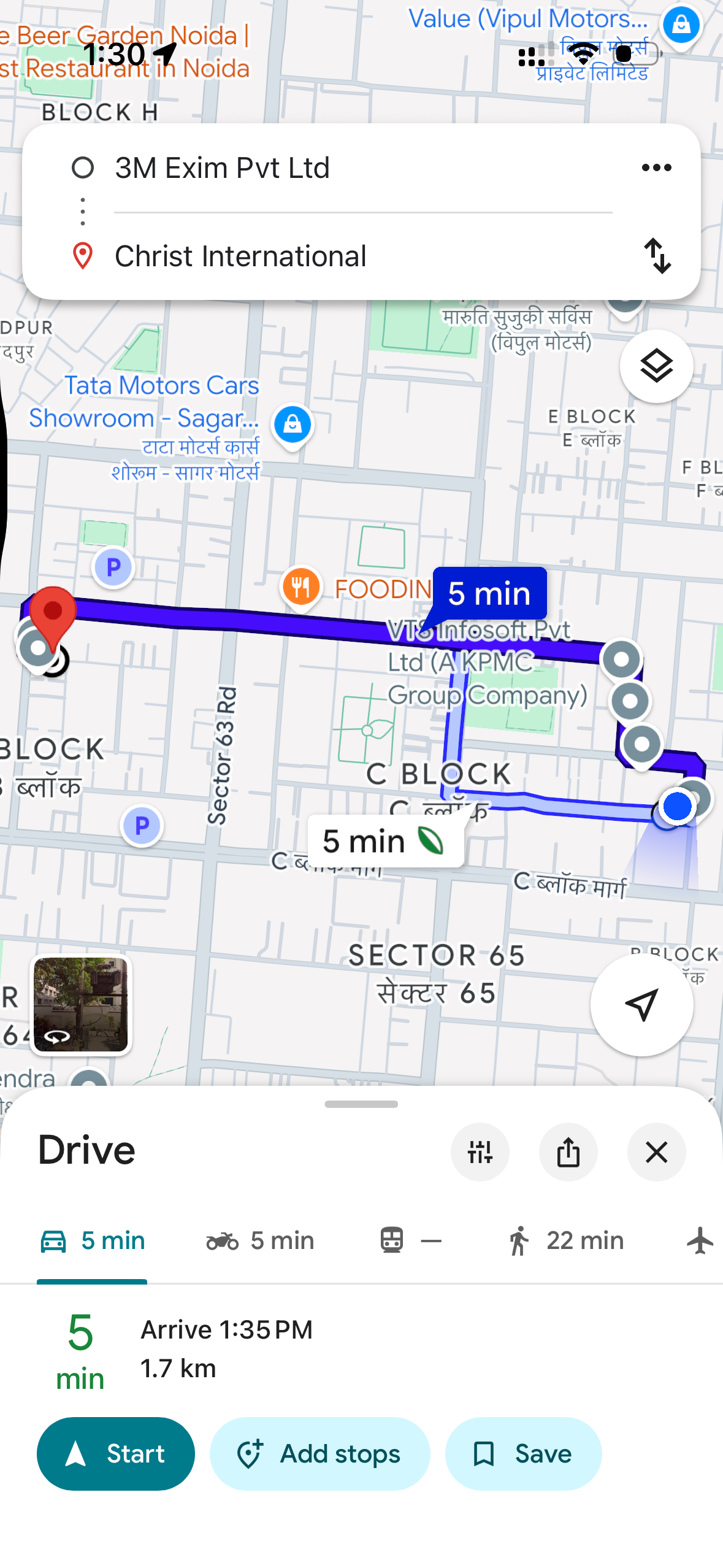Tap Add stops to the route

coord(319,1453)
